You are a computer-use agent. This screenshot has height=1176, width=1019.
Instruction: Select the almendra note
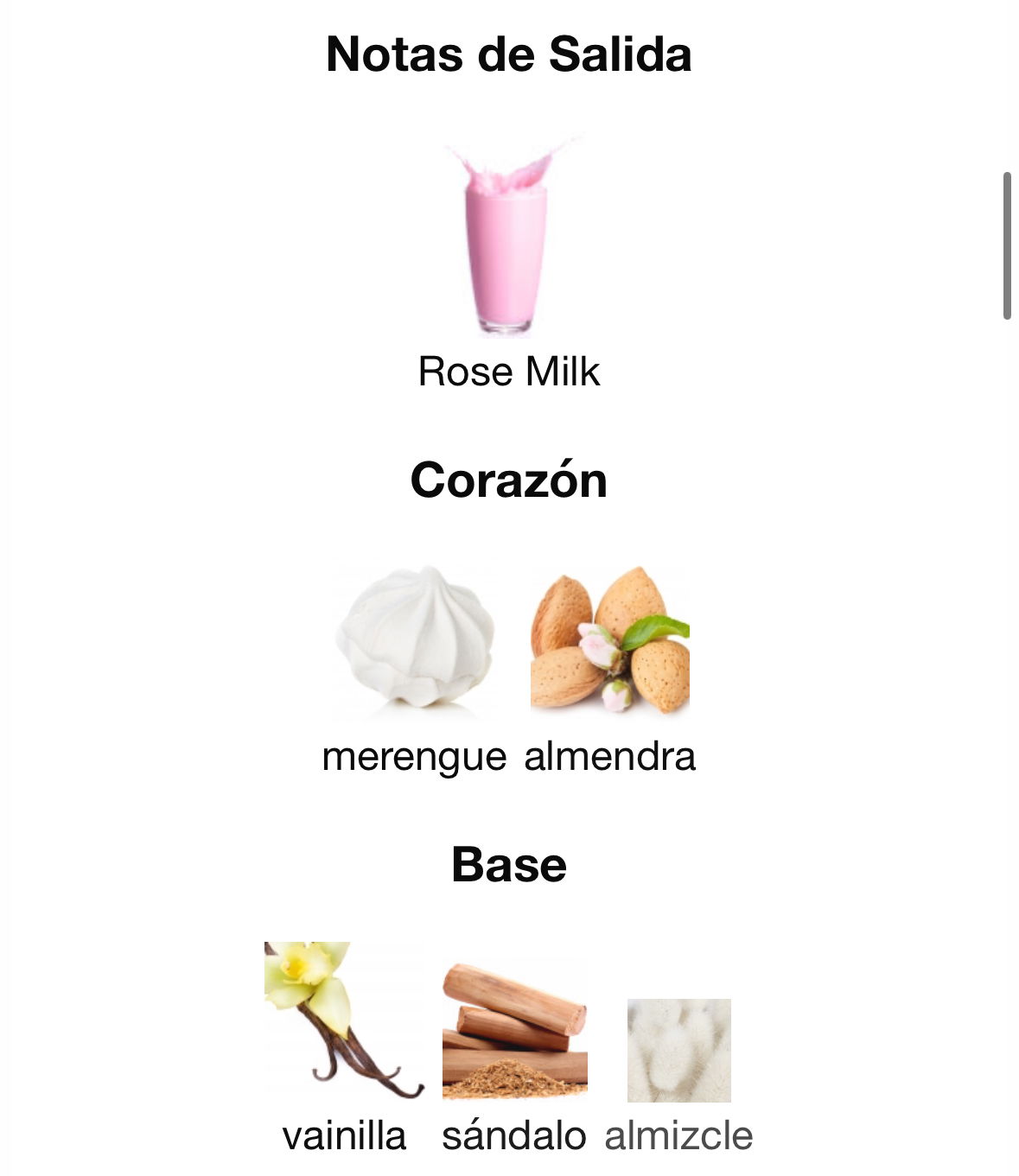pyautogui.click(x=610, y=644)
